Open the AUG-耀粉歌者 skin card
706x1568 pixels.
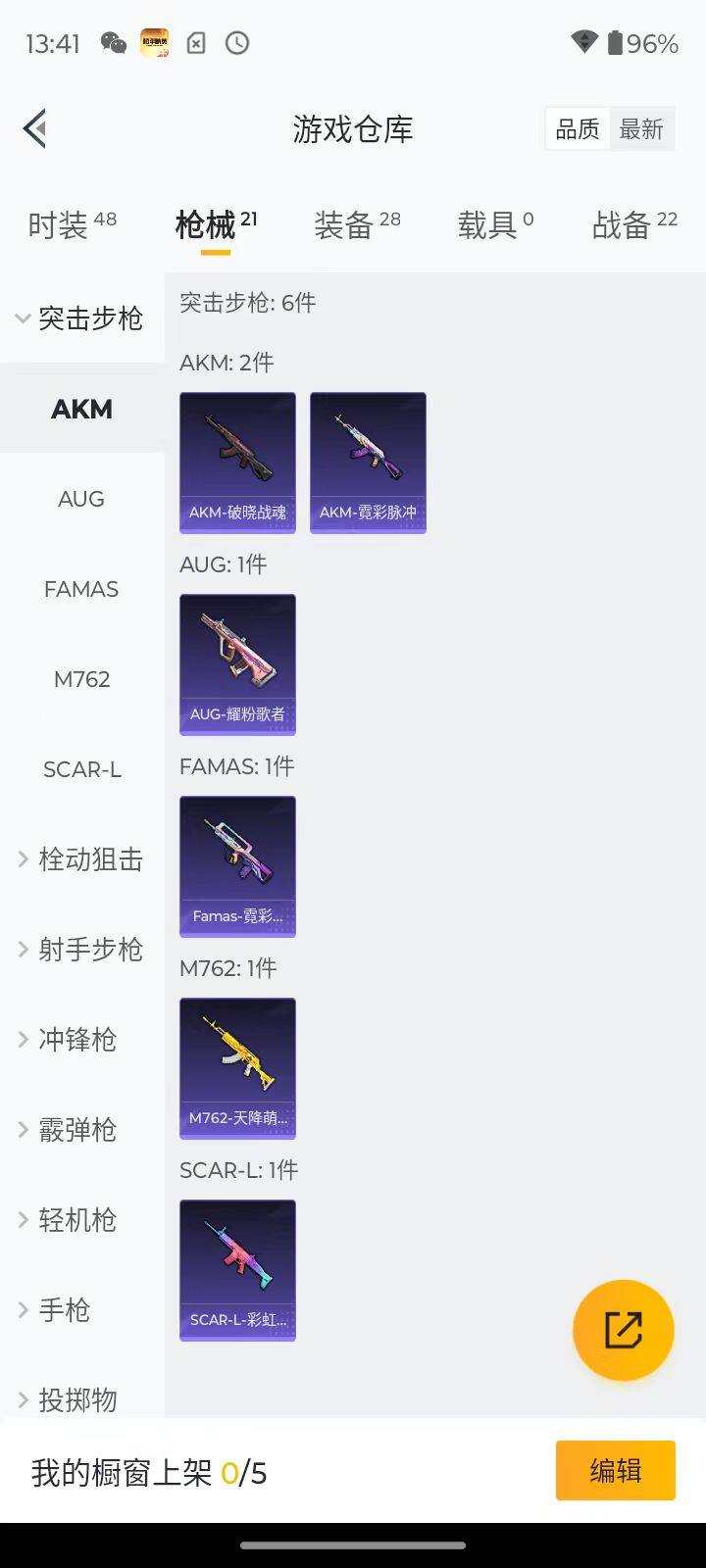pyautogui.click(x=237, y=664)
